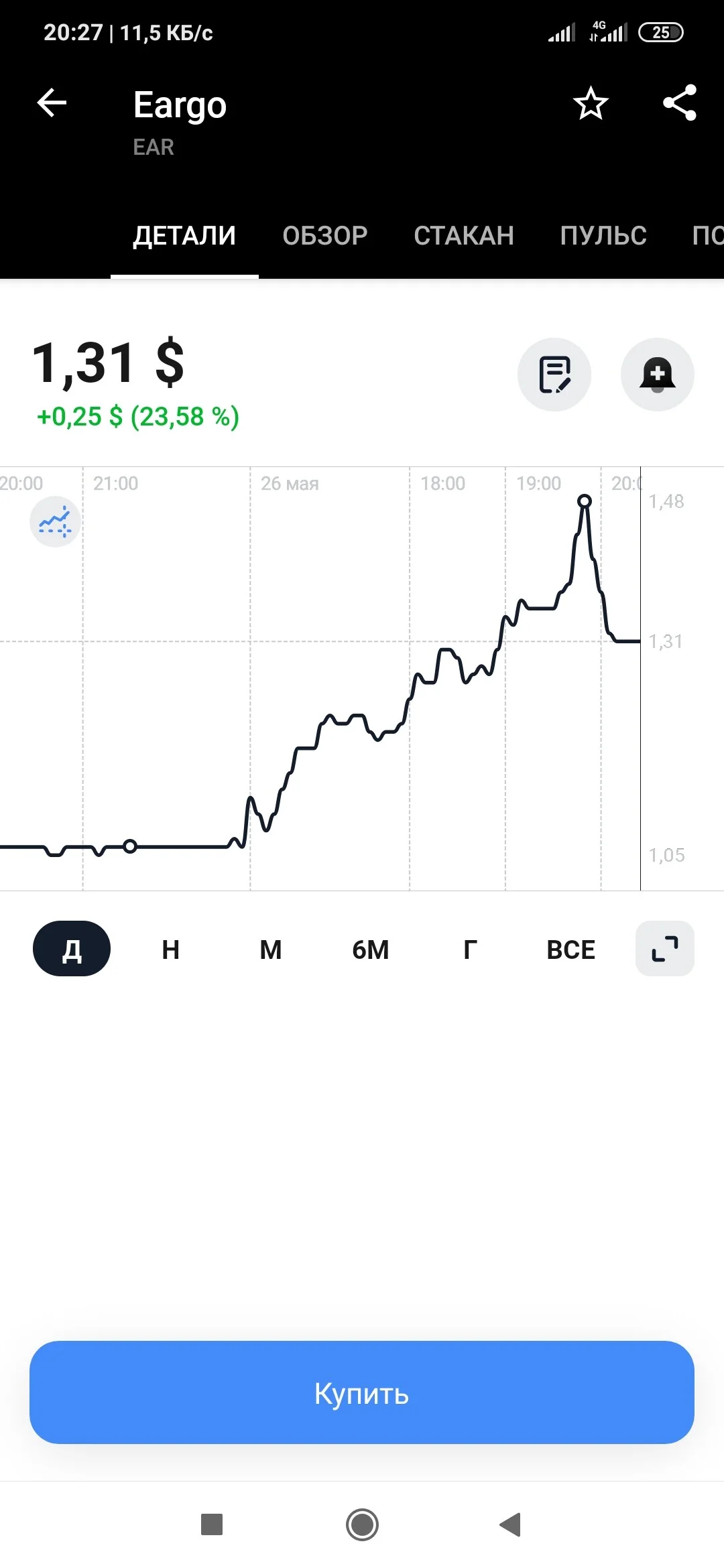Switch to the ПУЛЬС tab
The height and width of the screenshot is (1568, 724).
coord(603,236)
